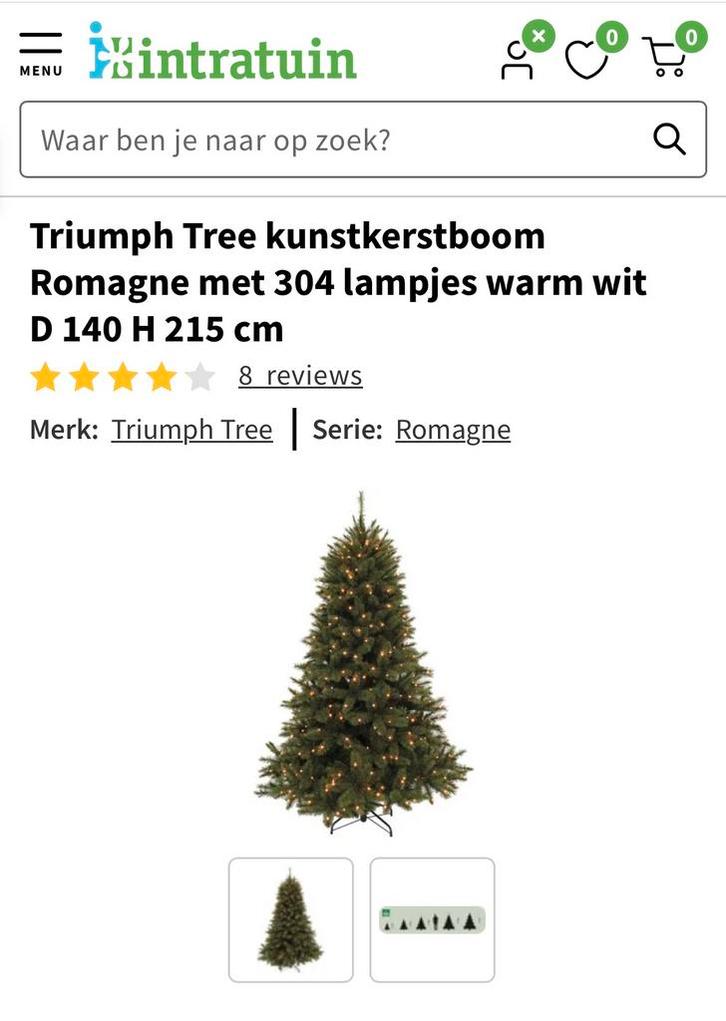726x1021 pixels.
Task: Click the fourth yellow rating star
Action: (x=158, y=376)
